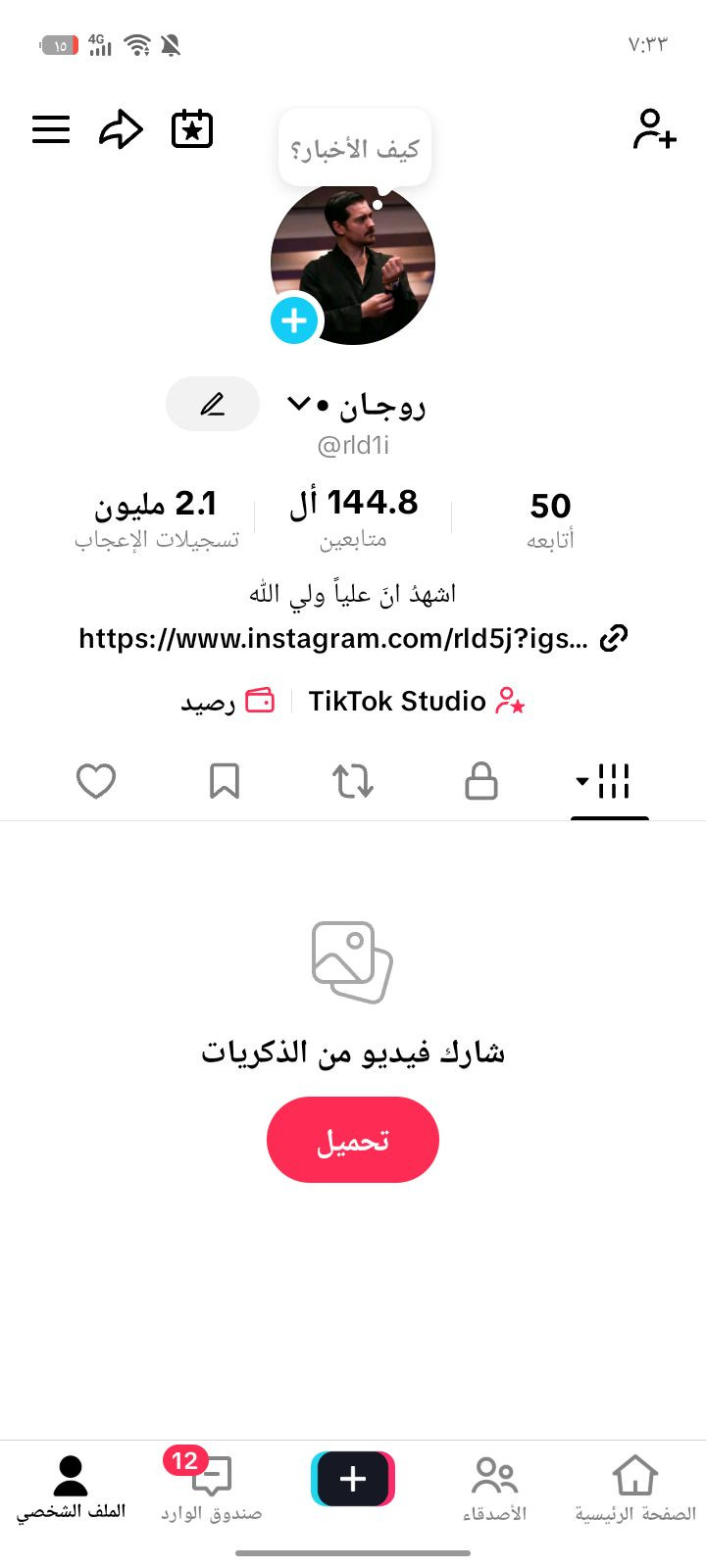Image resolution: width=706 pixels, height=1568 pixels.
Task: Open the hamburger menu
Action: (51, 129)
